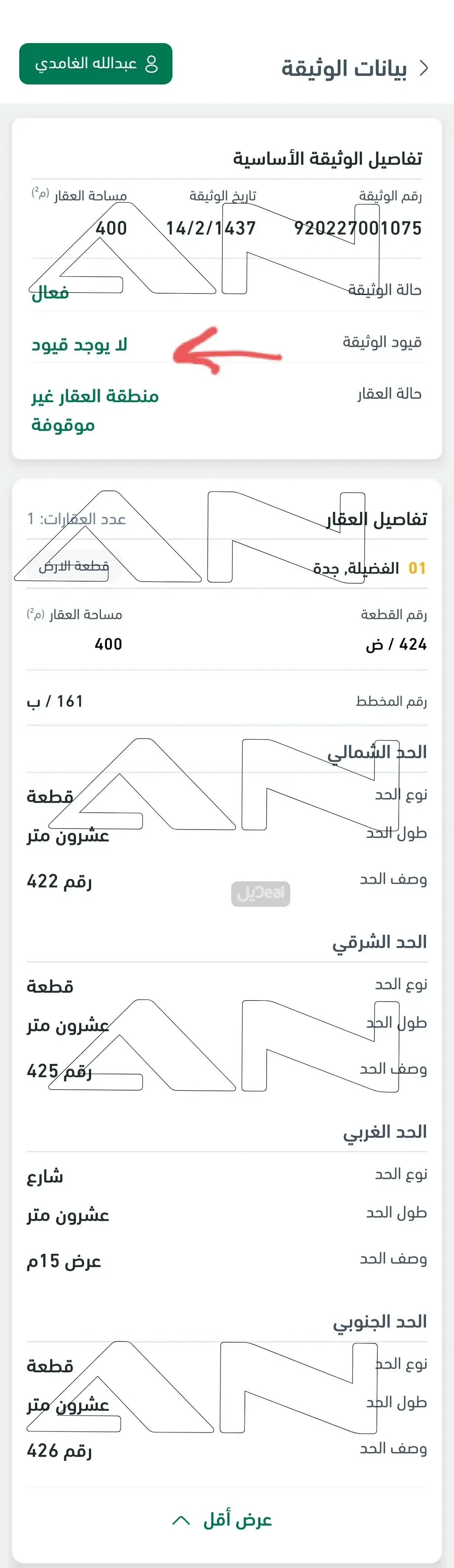Go back from بيانات الوثيقة page
This screenshot has width=454, height=1568.
pyautogui.click(x=424, y=68)
